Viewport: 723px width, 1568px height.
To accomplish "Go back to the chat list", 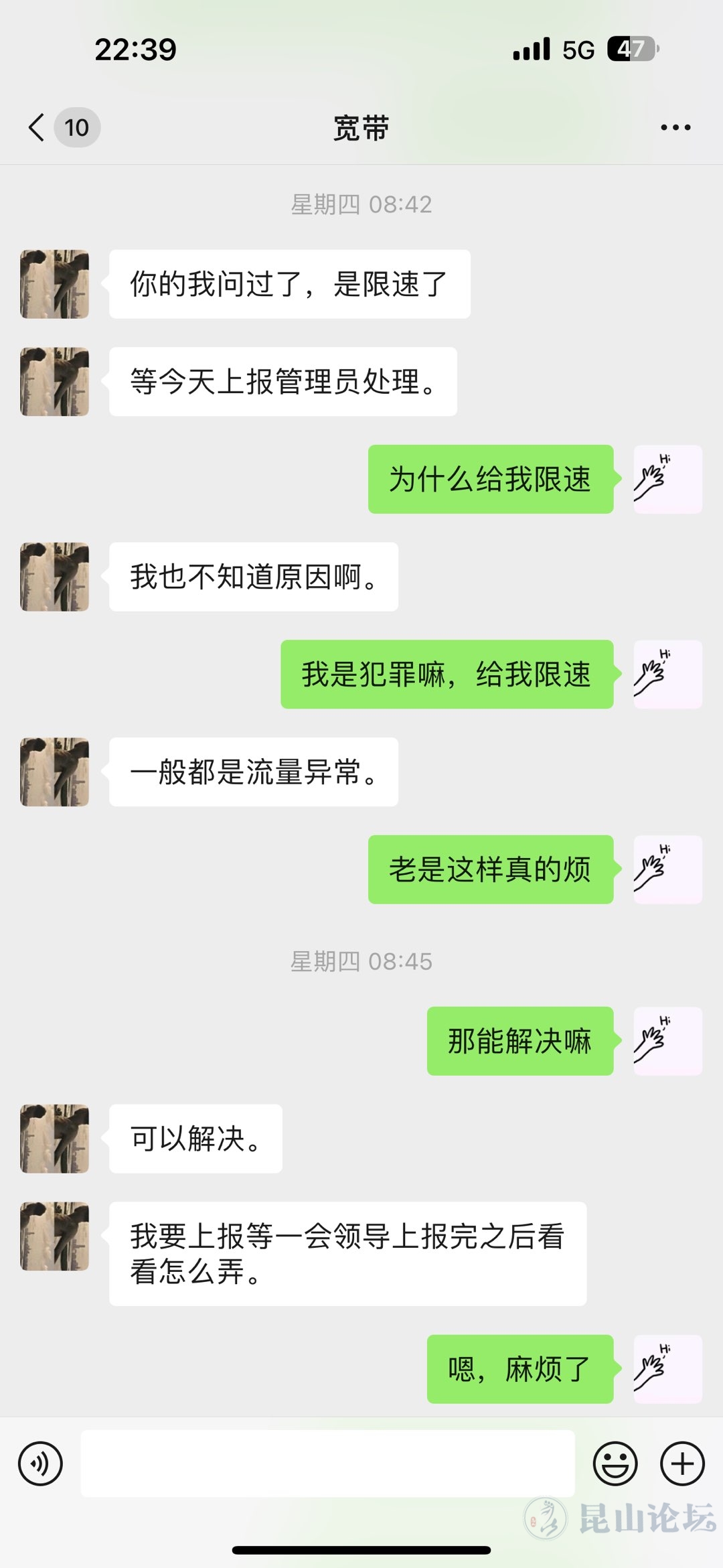I will point(37,127).
